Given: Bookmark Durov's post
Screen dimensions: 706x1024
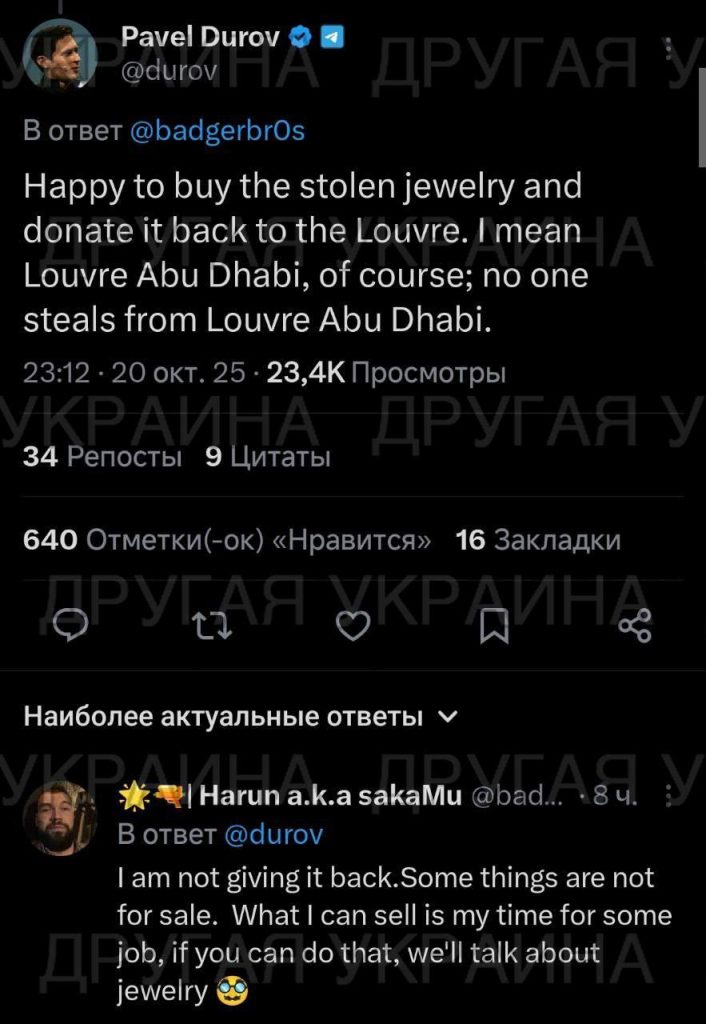Looking at the screenshot, I should tap(494, 627).
